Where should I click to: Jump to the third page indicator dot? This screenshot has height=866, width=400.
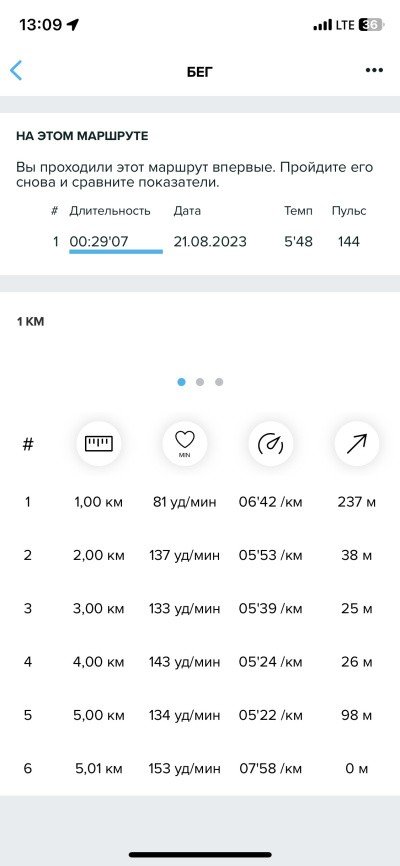point(219,382)
